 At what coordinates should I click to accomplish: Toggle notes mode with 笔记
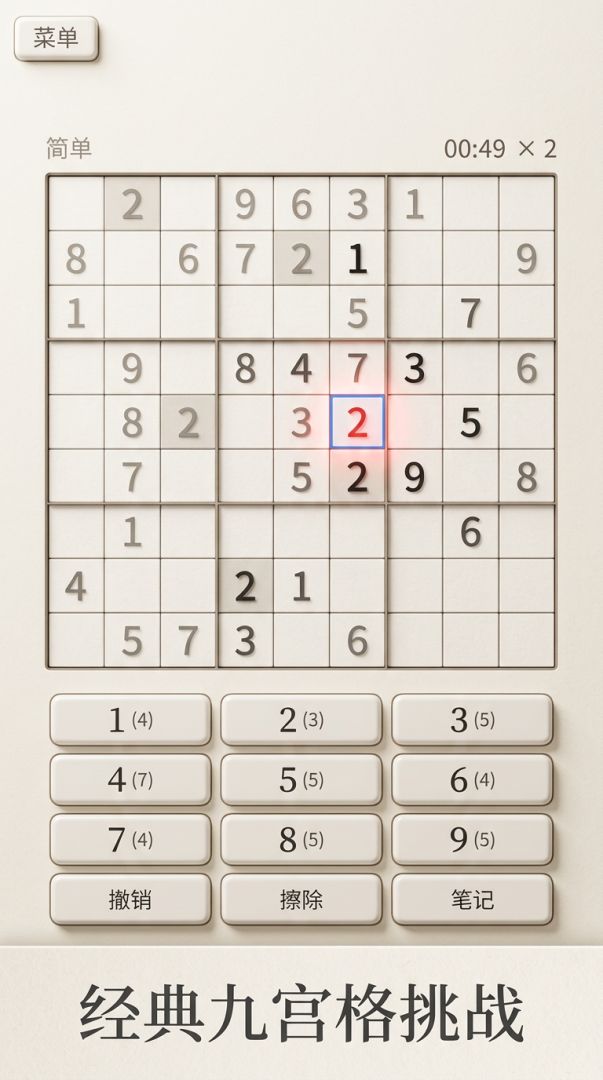pyautogui.click(x=472, y=900)
